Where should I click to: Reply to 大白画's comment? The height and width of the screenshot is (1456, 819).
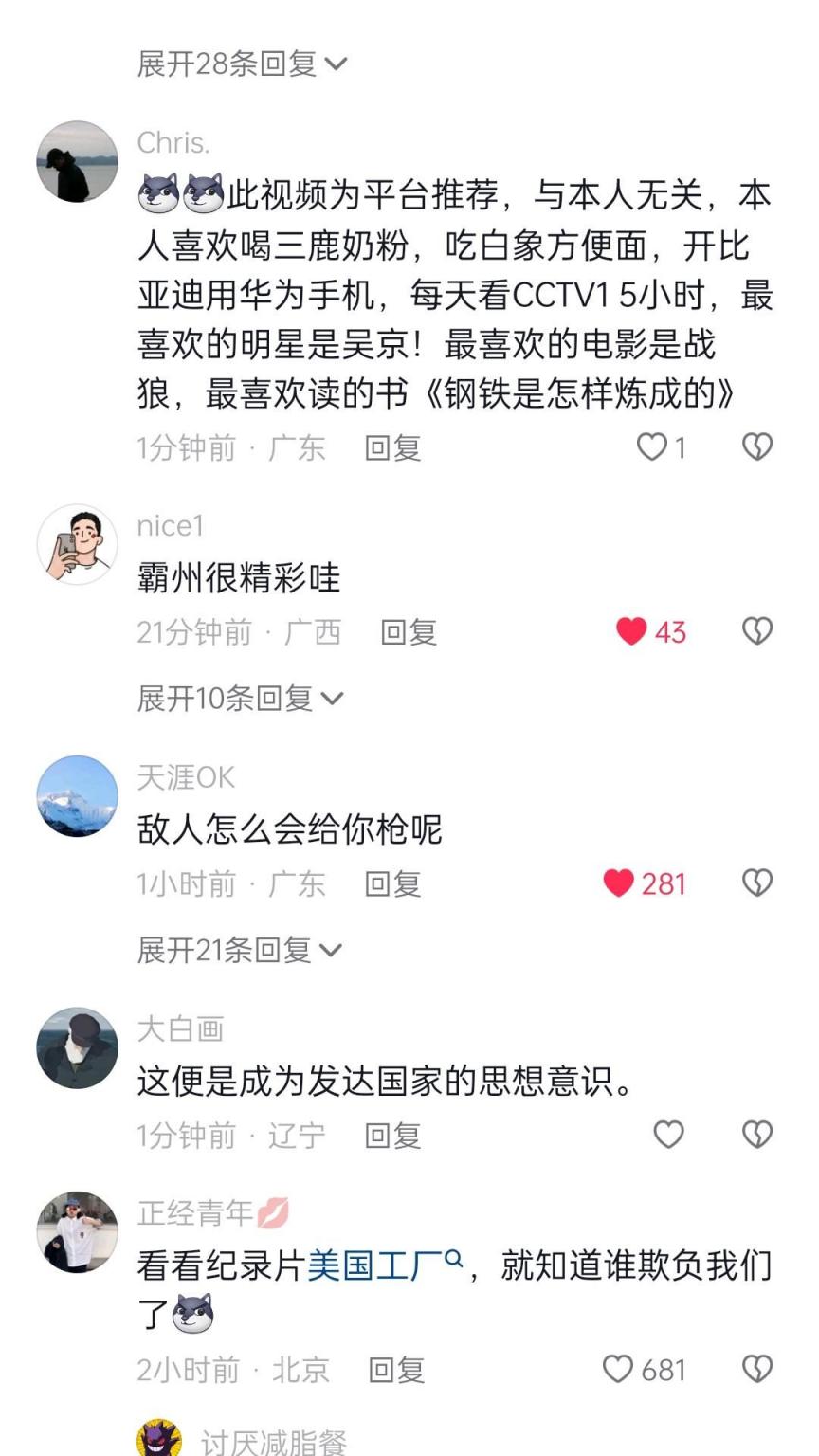click(x=392, y=1135)
